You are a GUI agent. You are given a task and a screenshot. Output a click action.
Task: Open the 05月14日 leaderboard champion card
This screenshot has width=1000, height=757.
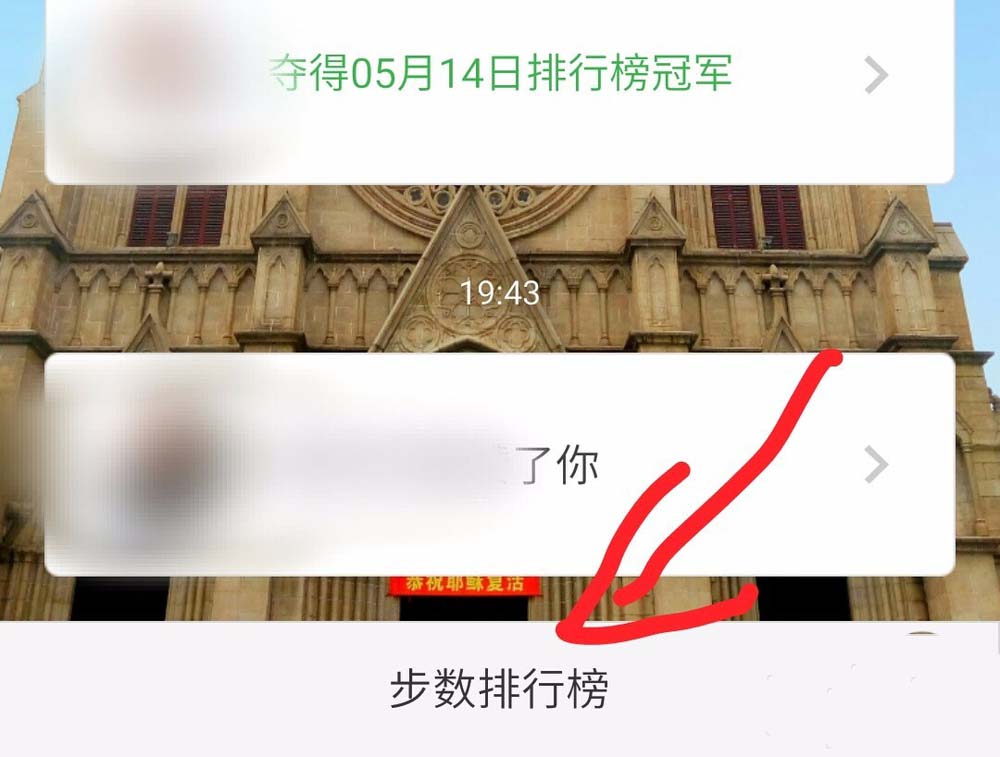pyautogui.click(x=500, y=75)
